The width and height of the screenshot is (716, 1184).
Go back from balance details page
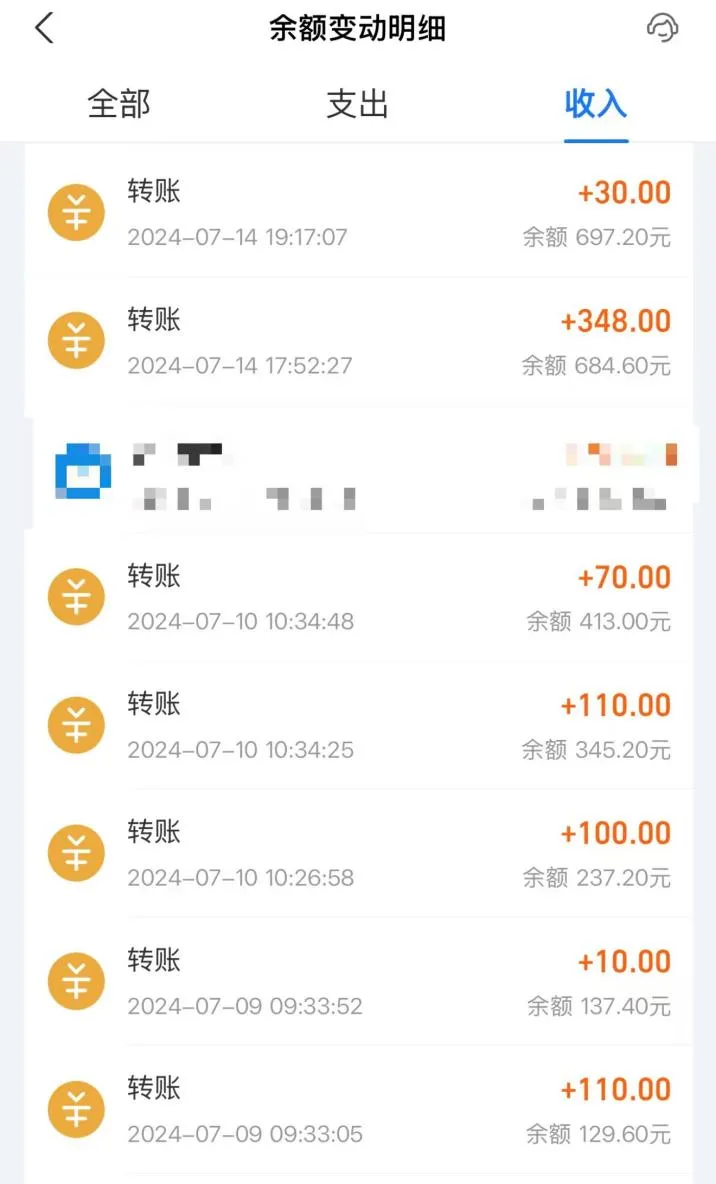tap(44, 28)
